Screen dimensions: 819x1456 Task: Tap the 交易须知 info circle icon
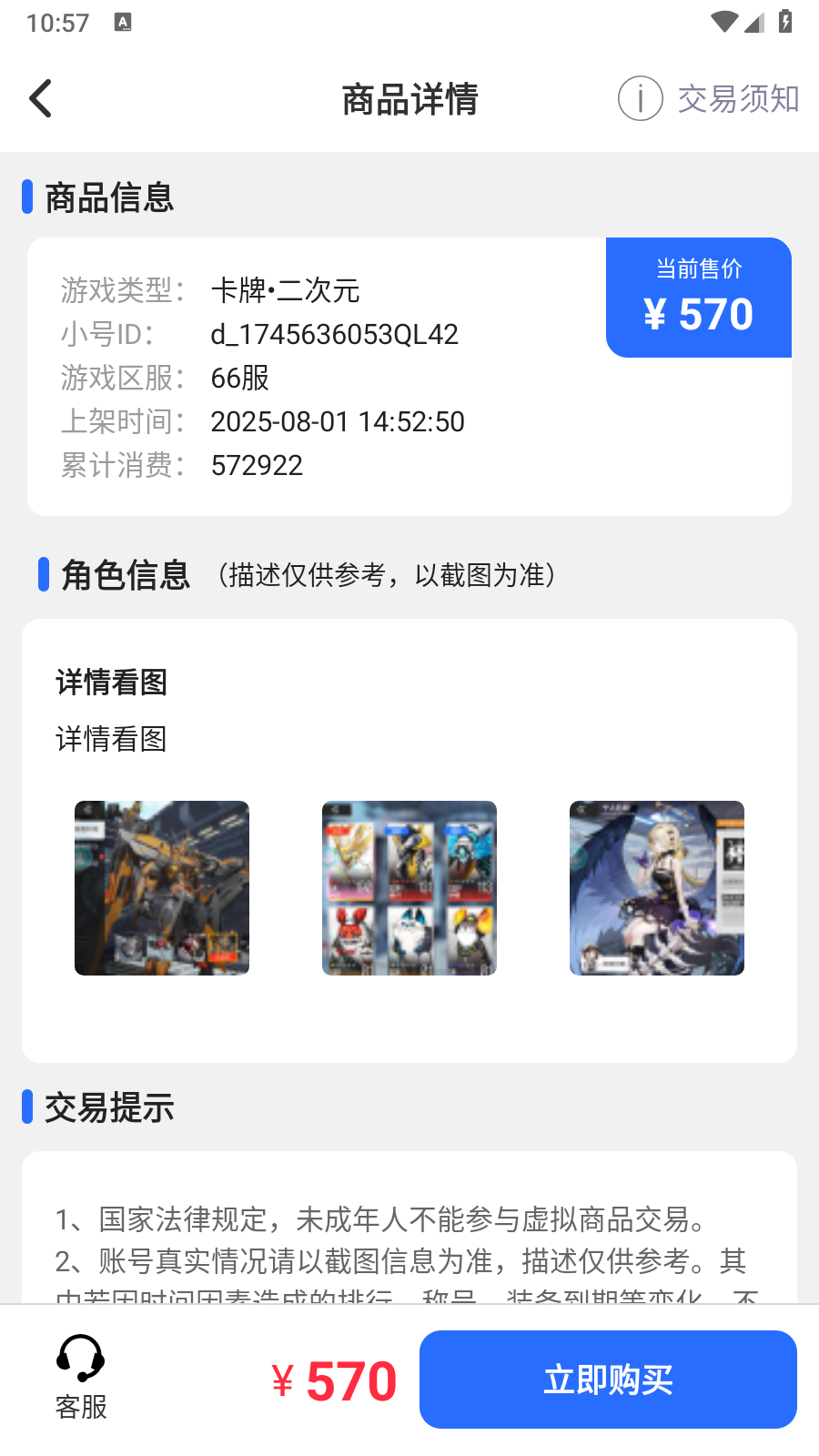[x=641, y=97]
